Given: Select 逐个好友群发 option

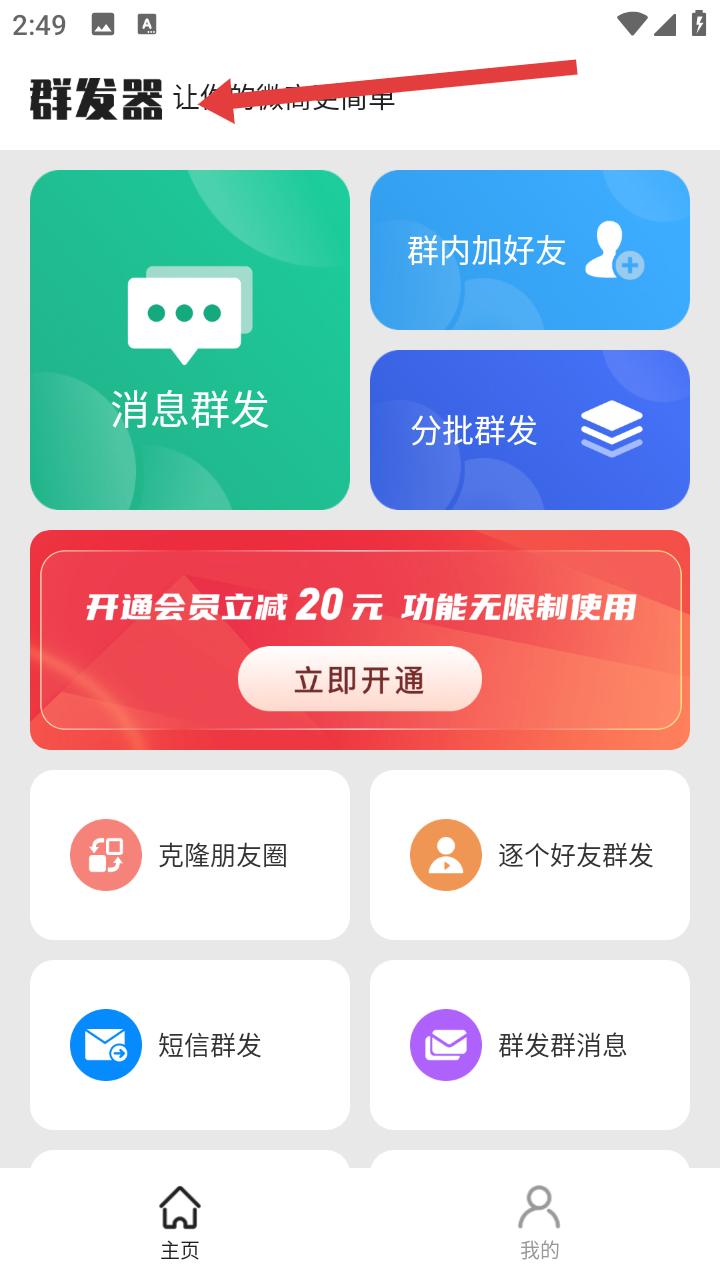Looking at the screenshot, I should point(530,855).
